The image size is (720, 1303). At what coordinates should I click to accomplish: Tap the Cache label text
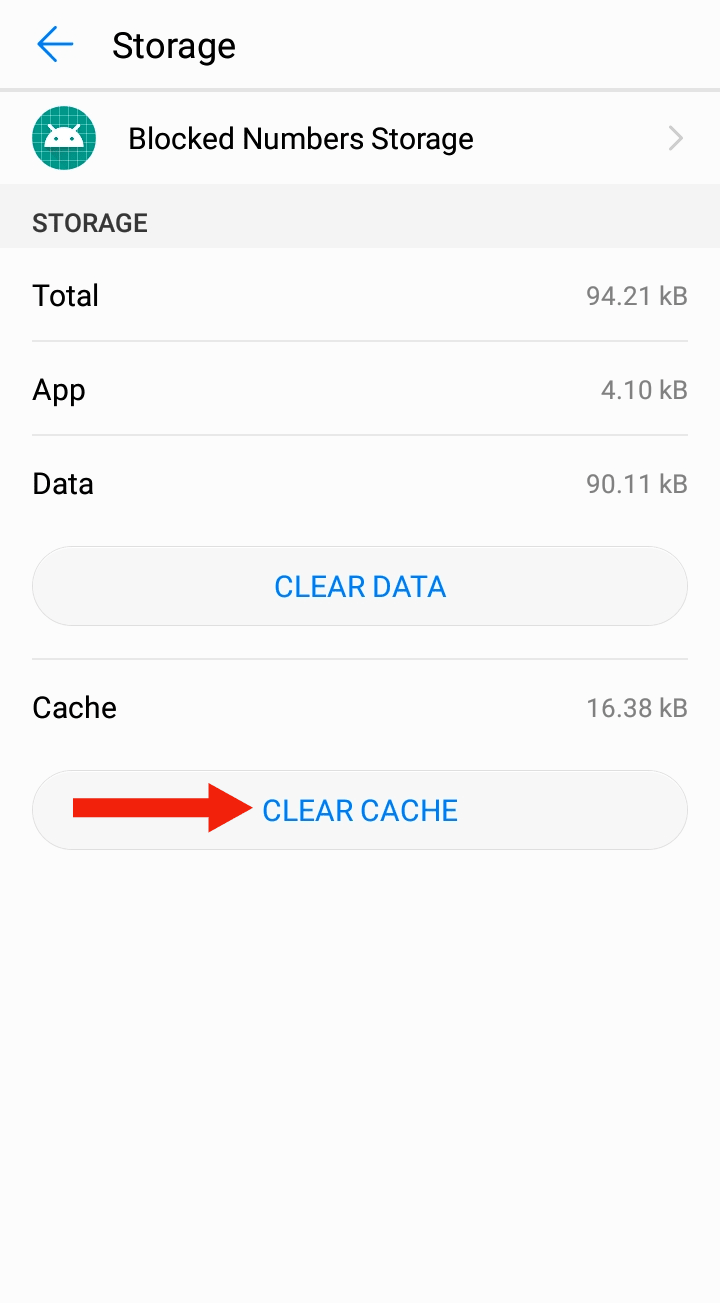point(74,707)
